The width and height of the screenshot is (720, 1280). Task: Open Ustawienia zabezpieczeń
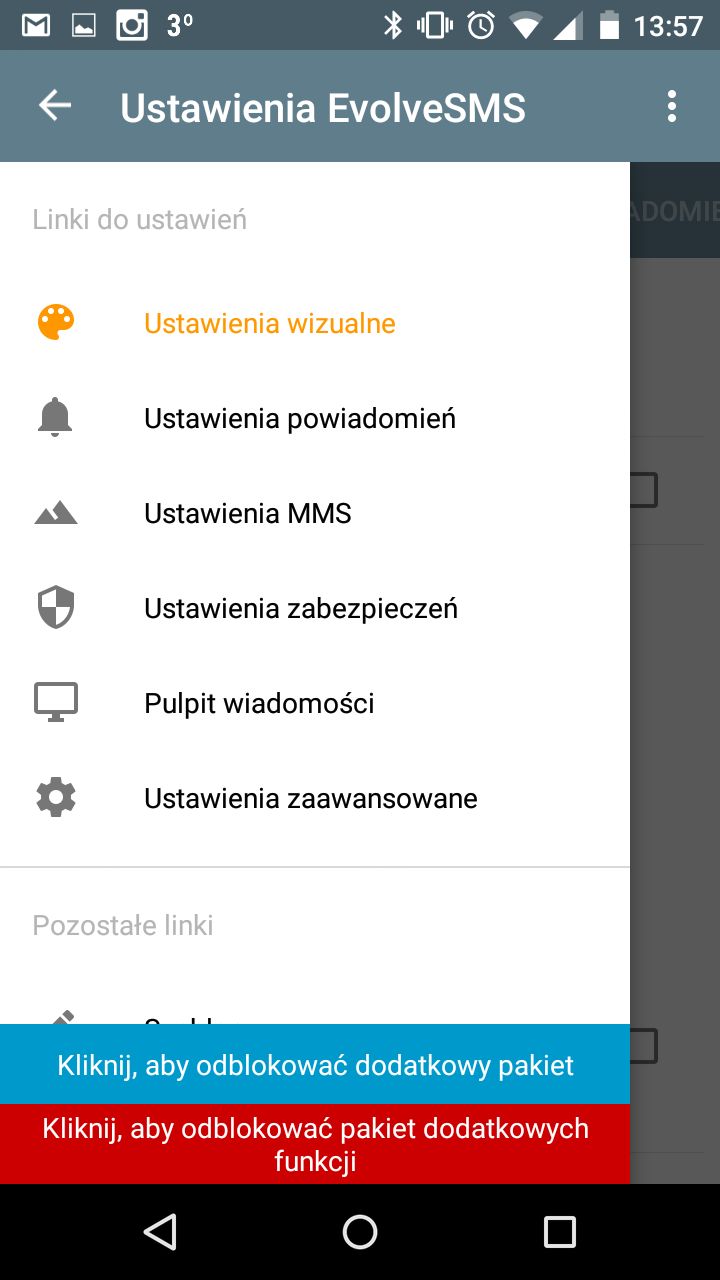click(x=315, y=608)
